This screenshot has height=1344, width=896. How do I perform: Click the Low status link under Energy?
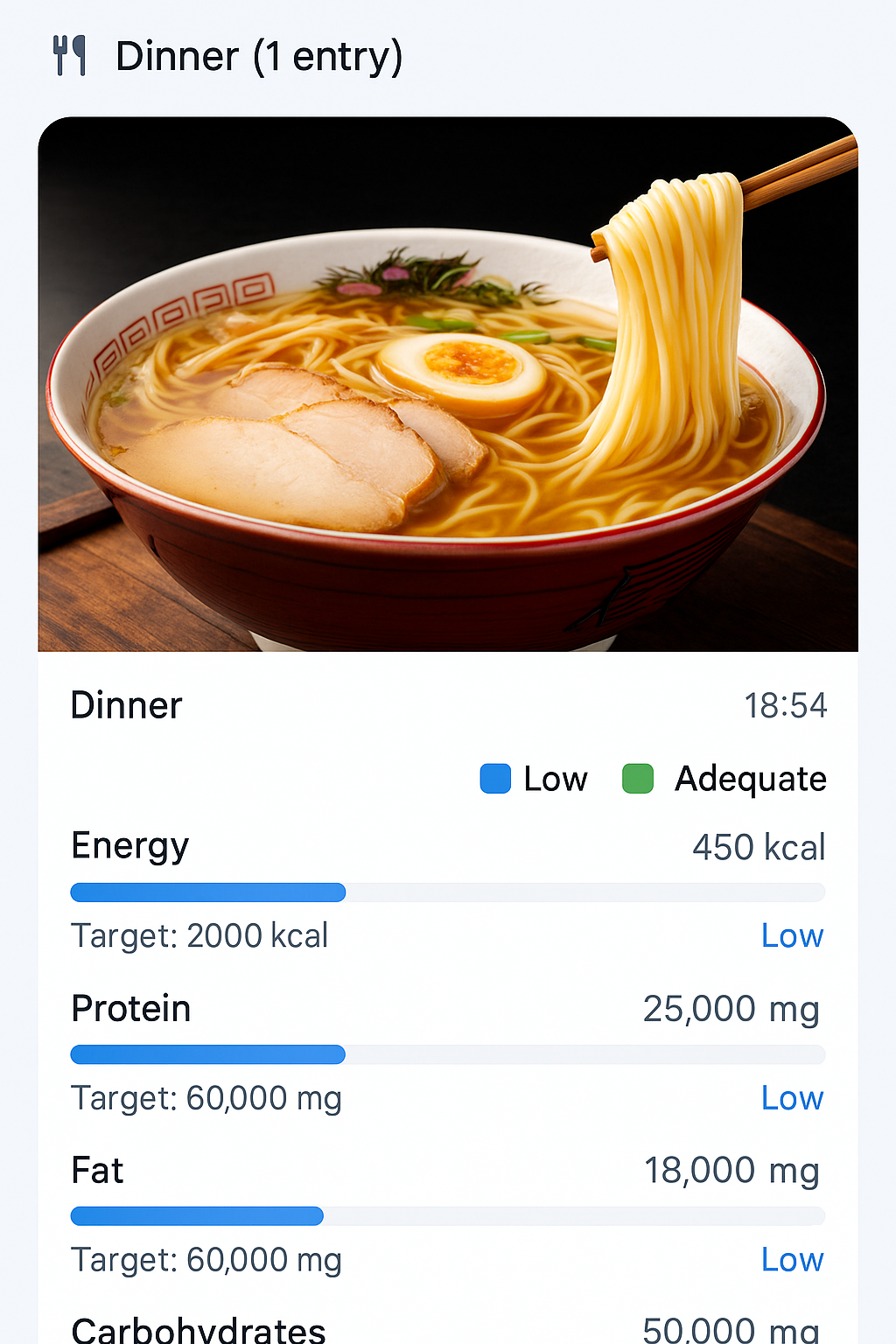point(792,935)
